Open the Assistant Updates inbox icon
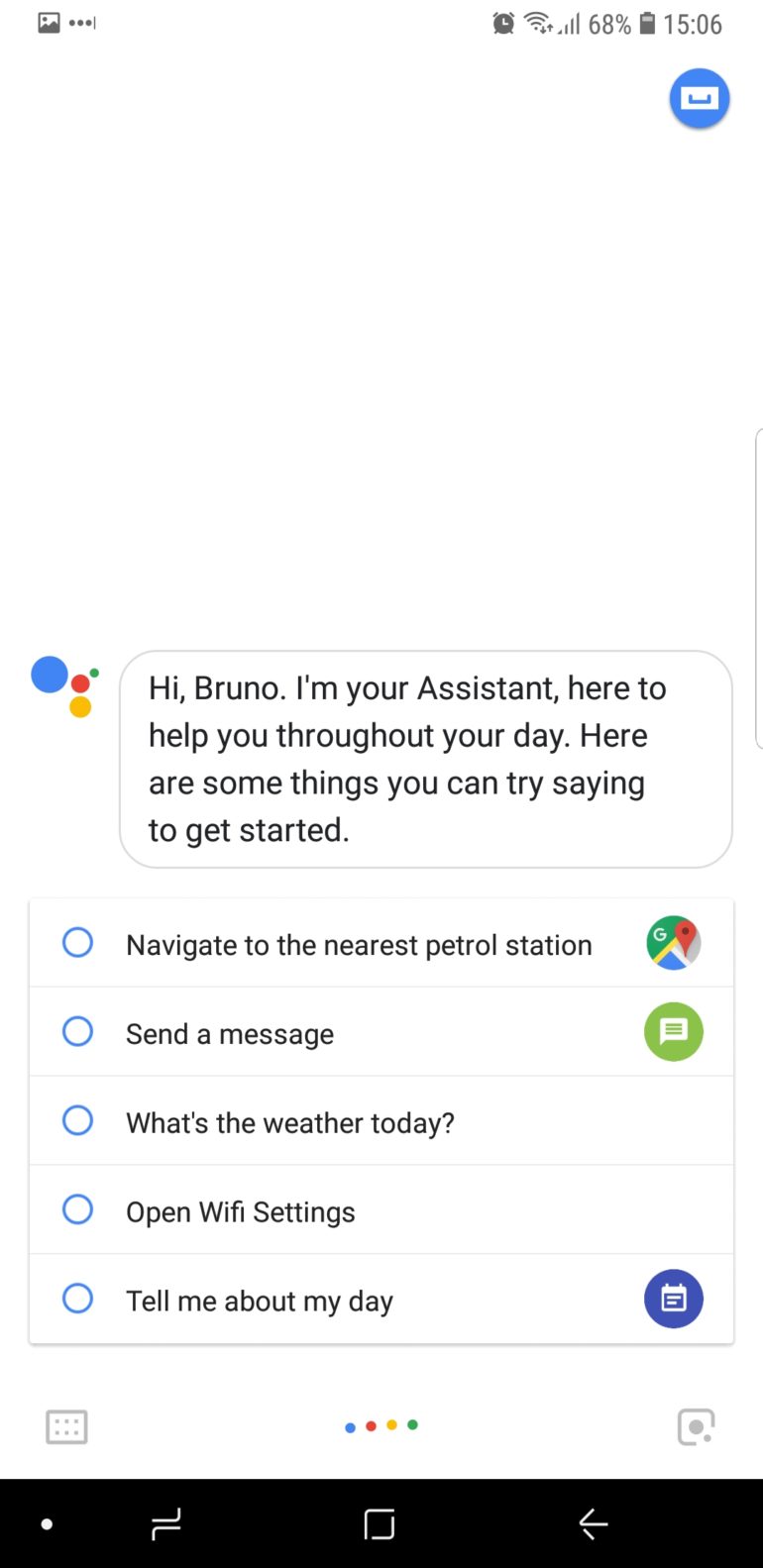The width and height of the screenshot is (763, 1568). [x=699, y=98]
